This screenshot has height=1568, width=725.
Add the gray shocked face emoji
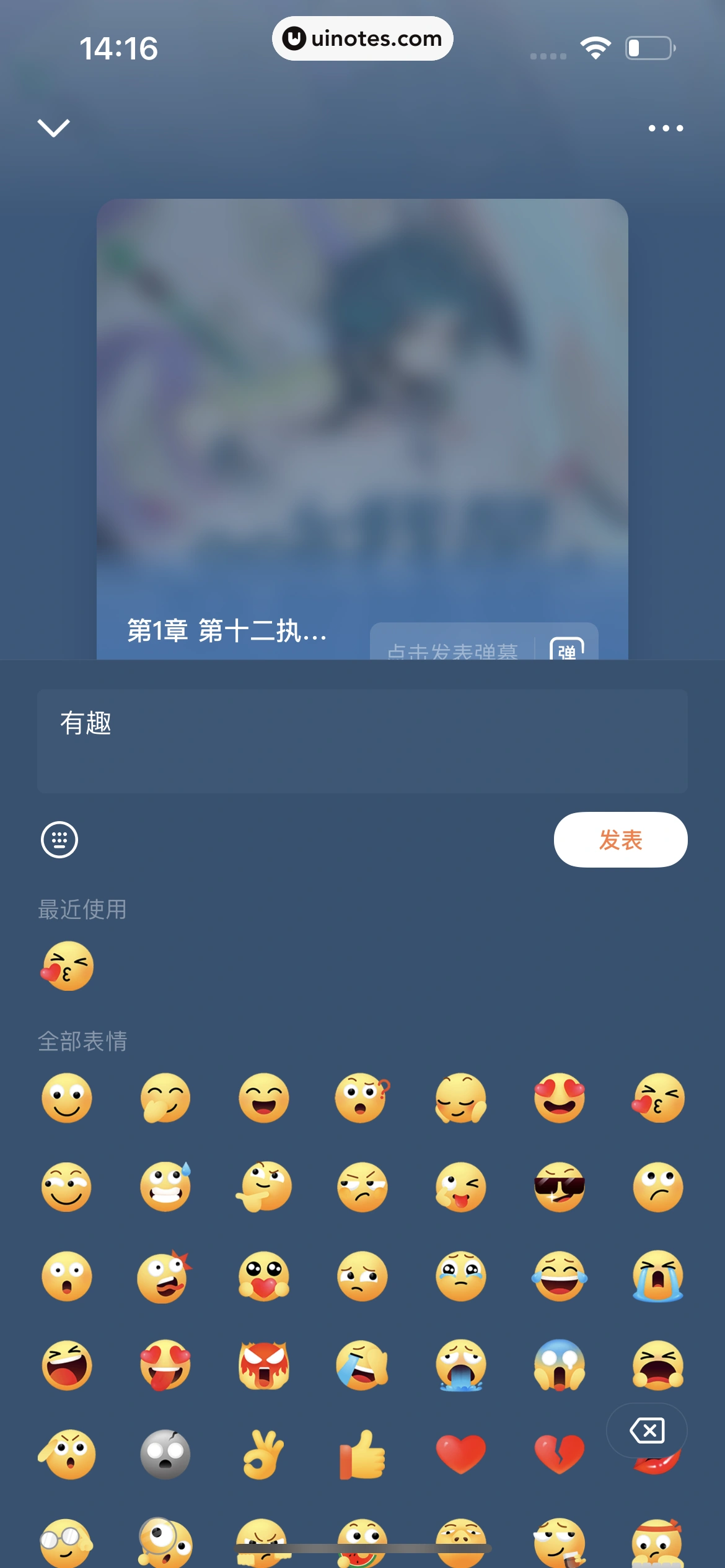click(x=165, y=1454)
